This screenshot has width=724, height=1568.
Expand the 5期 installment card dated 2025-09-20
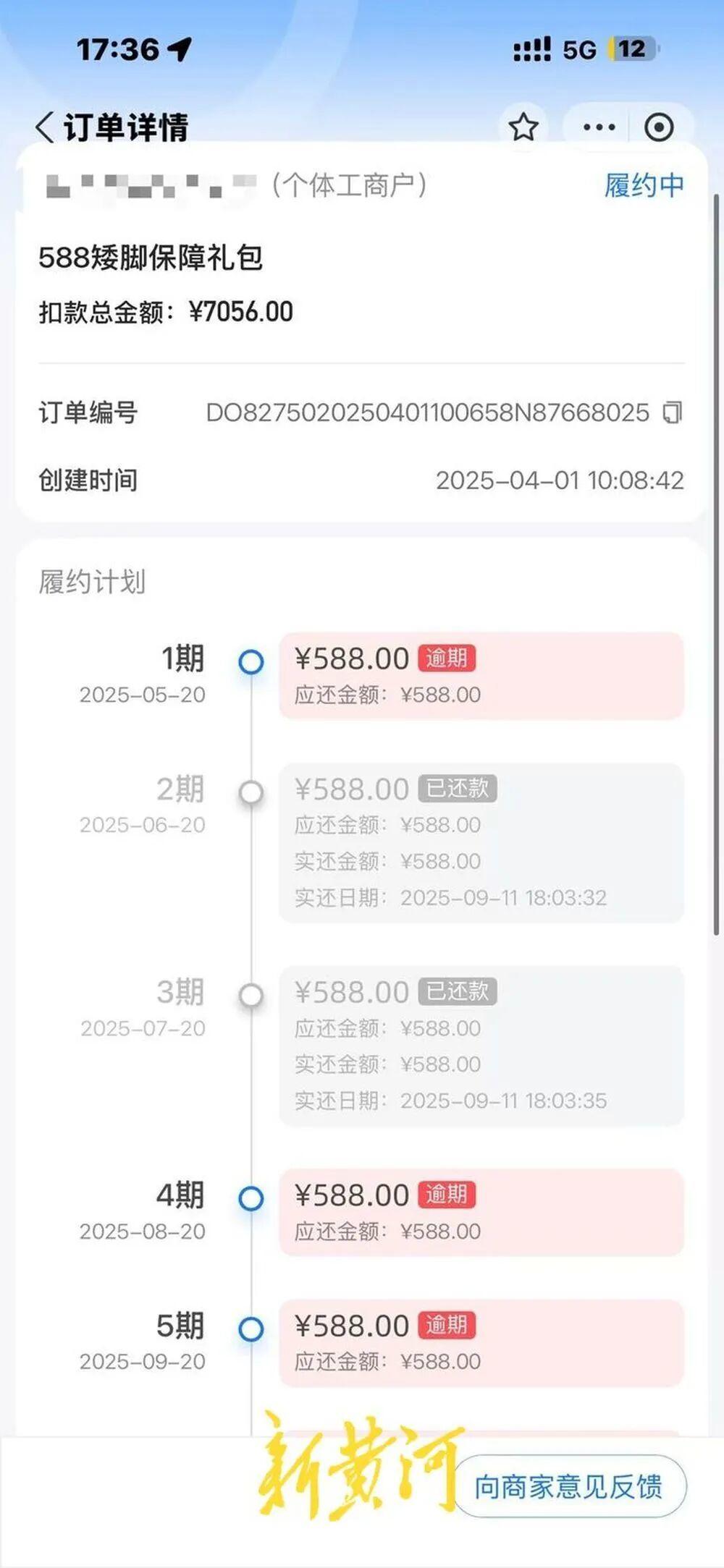tap(481, 1342)
